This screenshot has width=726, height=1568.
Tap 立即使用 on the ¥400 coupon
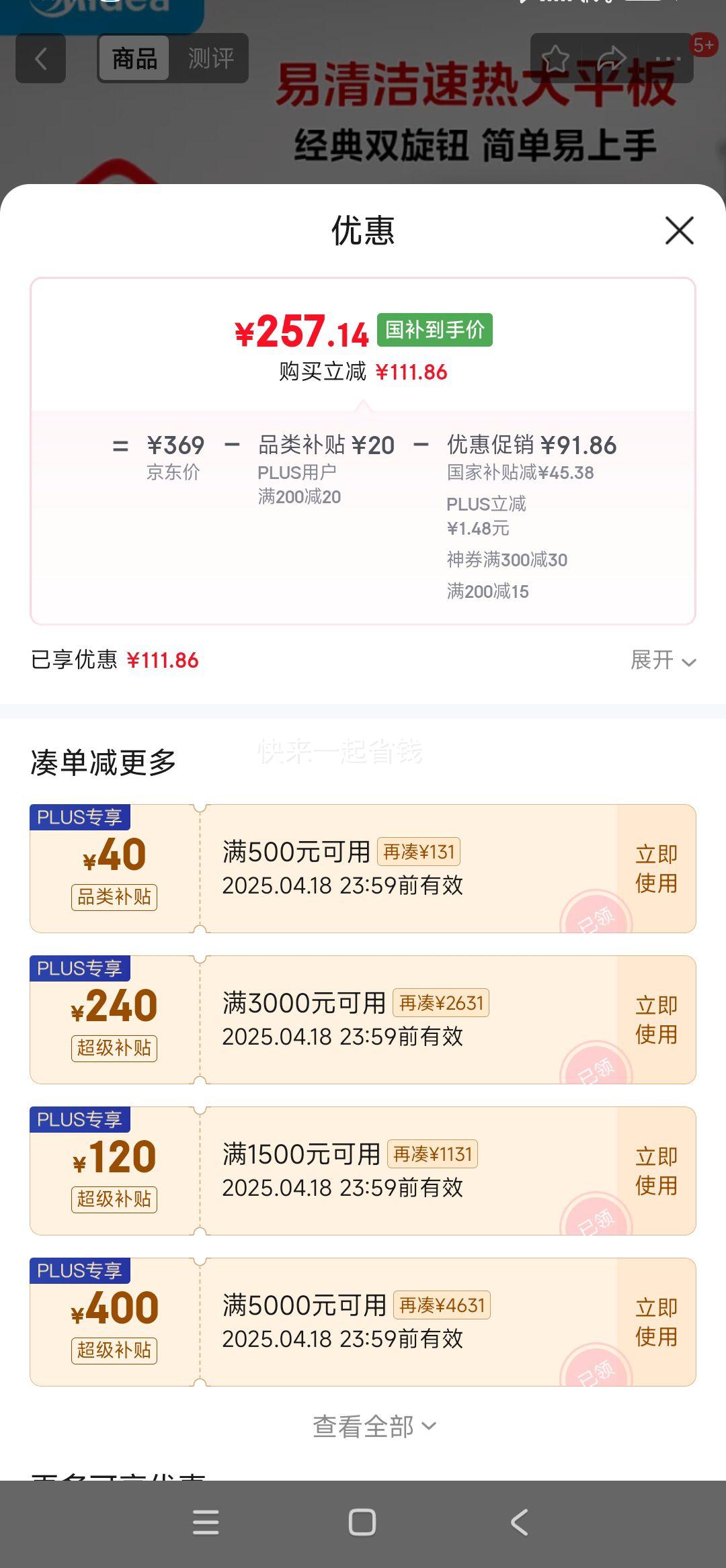tap(657, 1320)
